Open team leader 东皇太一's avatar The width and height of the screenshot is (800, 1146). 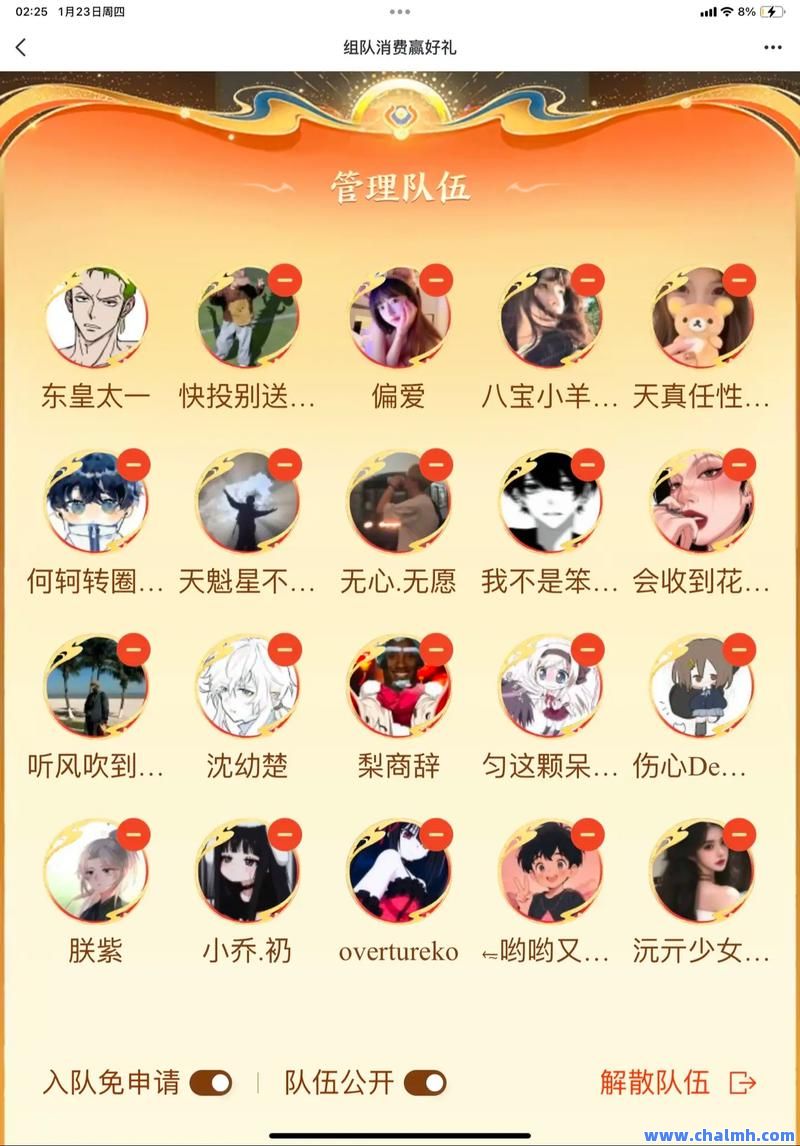click(x=96, y=317)
